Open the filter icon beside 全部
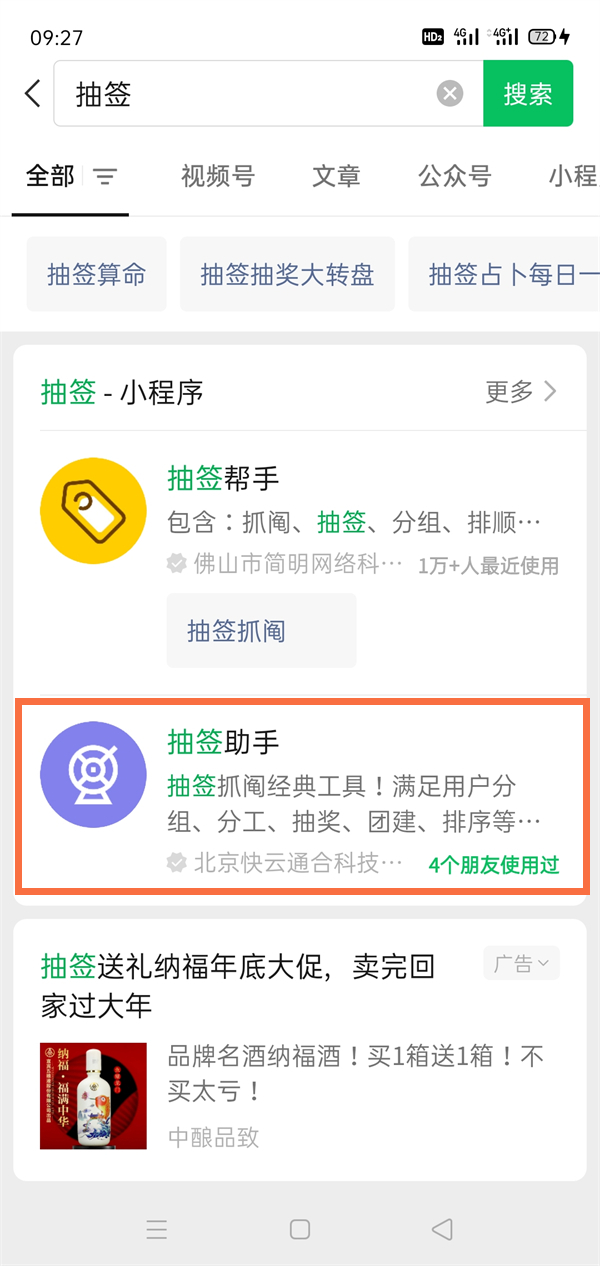 coord(105,177)
